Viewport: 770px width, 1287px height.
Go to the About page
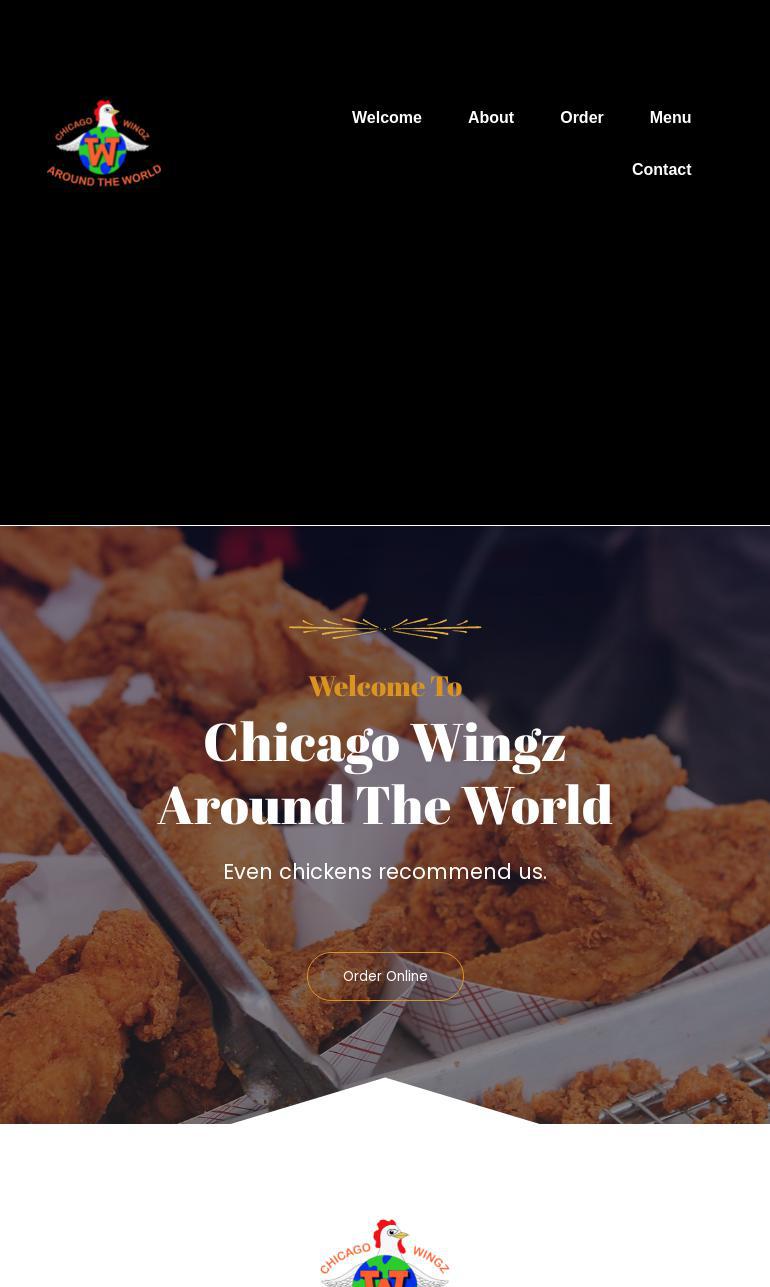pyautogui.click(x=490, y=118)
